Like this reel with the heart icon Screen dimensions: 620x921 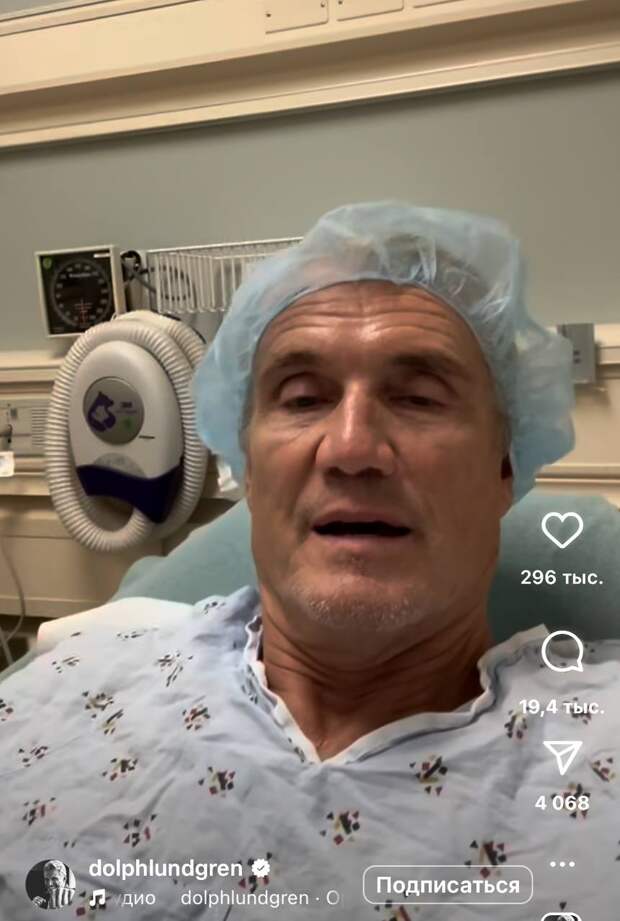562,529
